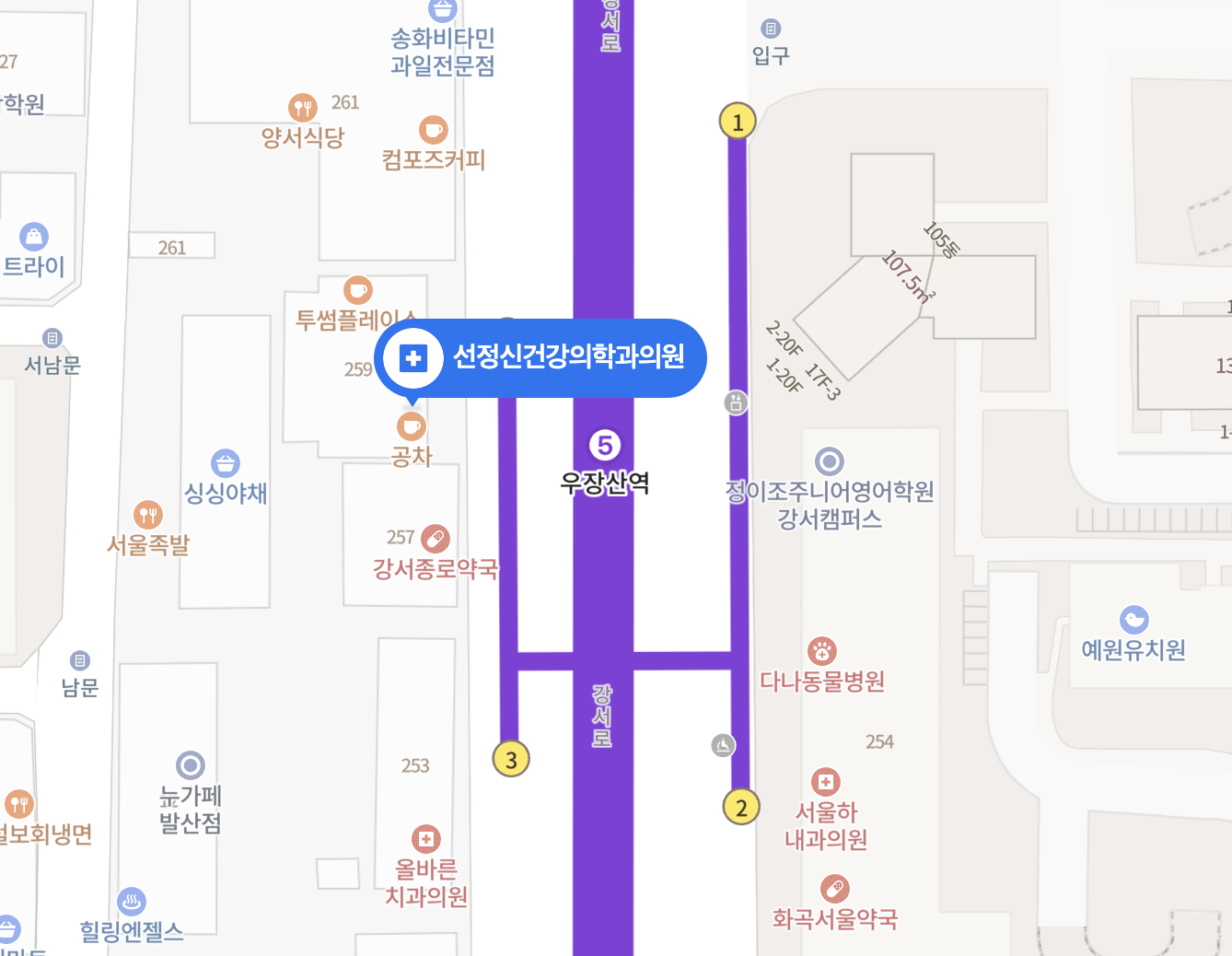1232x956 pixels.
Task: Select the 우장산역 station marker
Action: 605,446
